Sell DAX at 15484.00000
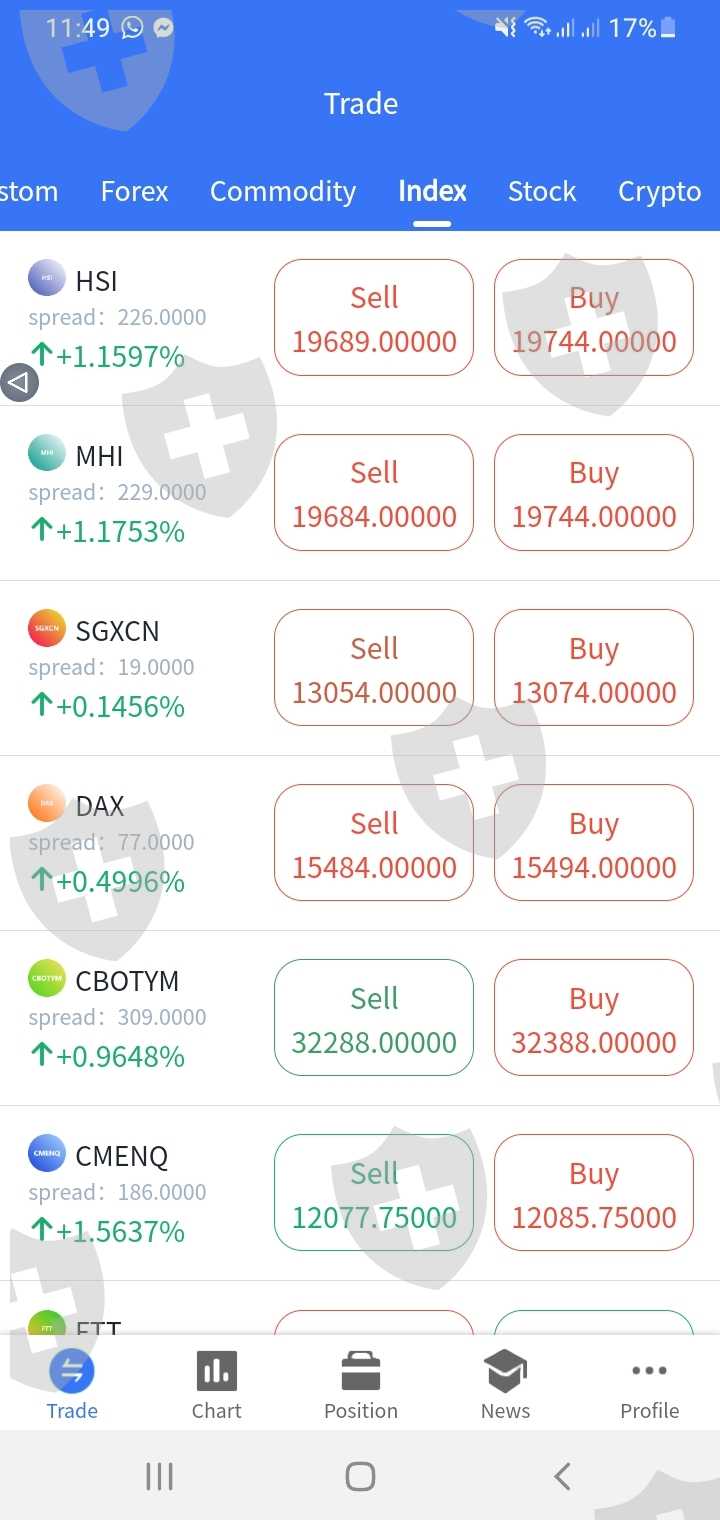Image resolution: width=720 pixels, height=1520 pixels. (x=374, y=843)
